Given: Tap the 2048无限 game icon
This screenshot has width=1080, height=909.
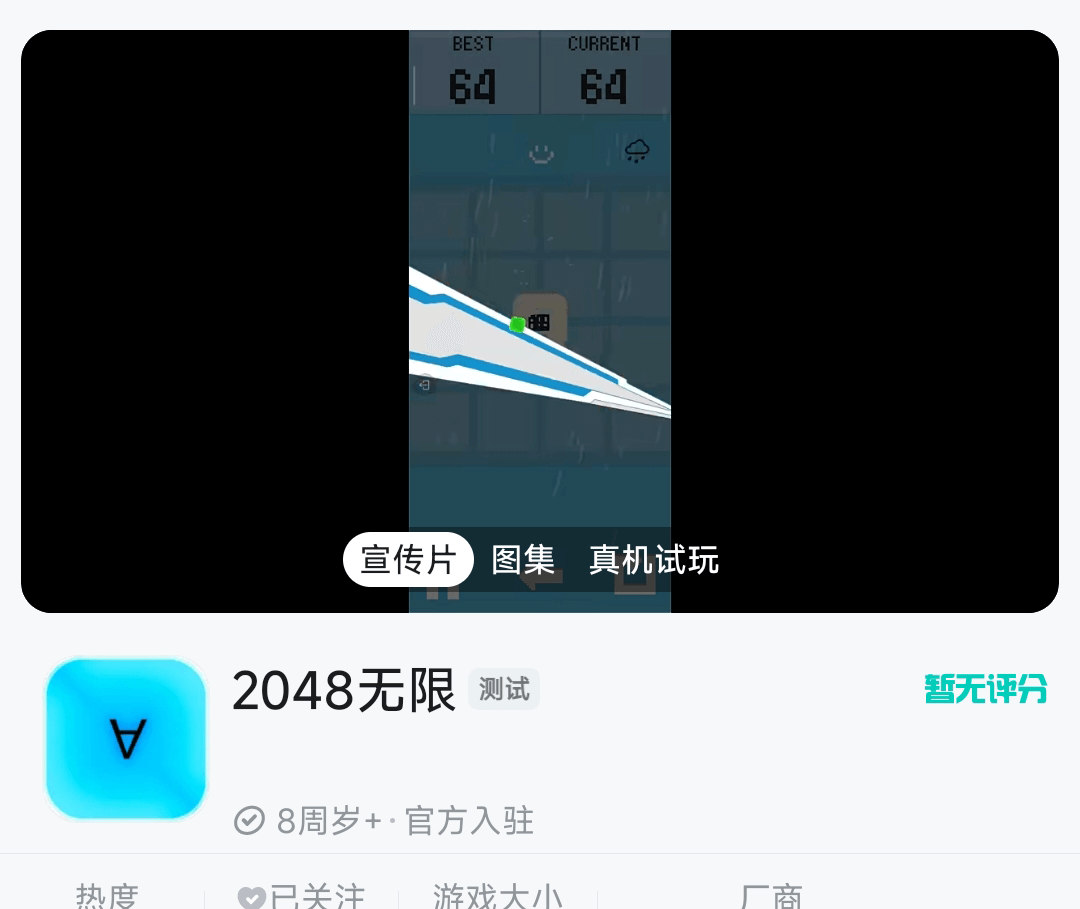Looking at the screenshot, I should coord(126,738).
